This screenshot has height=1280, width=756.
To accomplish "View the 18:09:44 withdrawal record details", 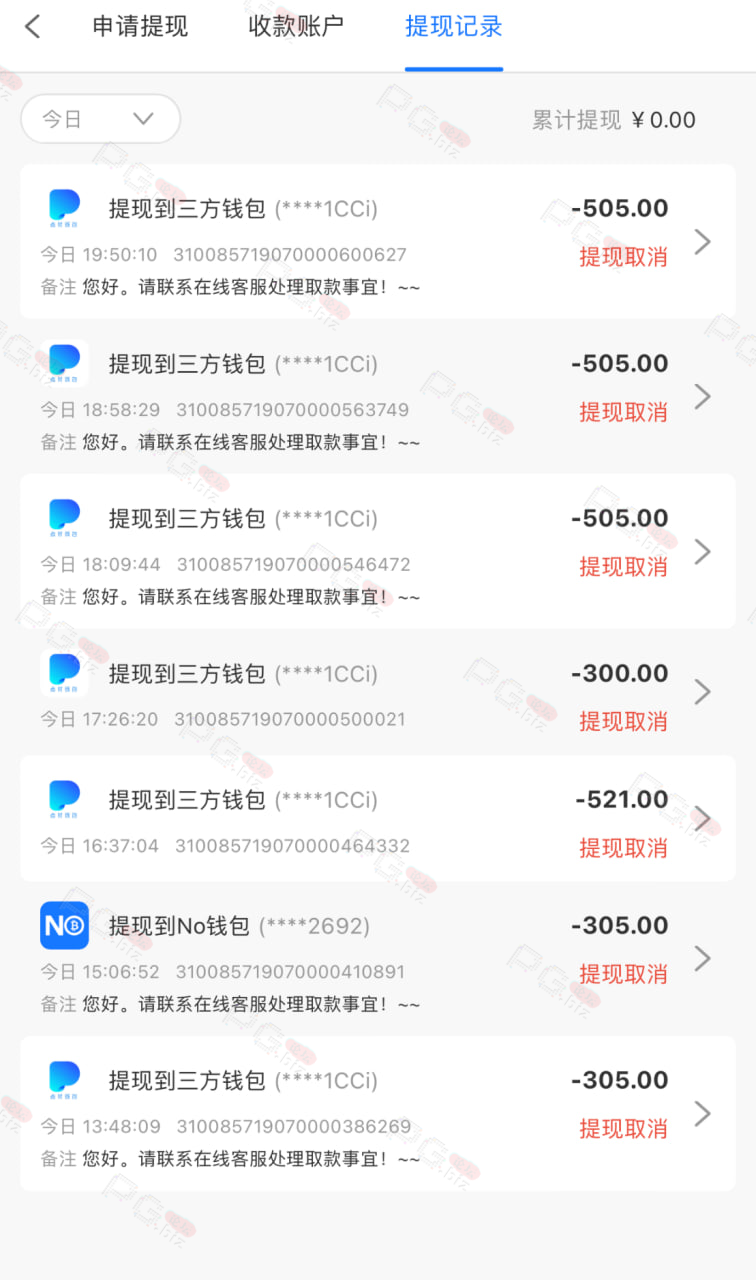I will (x=378, y=551).
